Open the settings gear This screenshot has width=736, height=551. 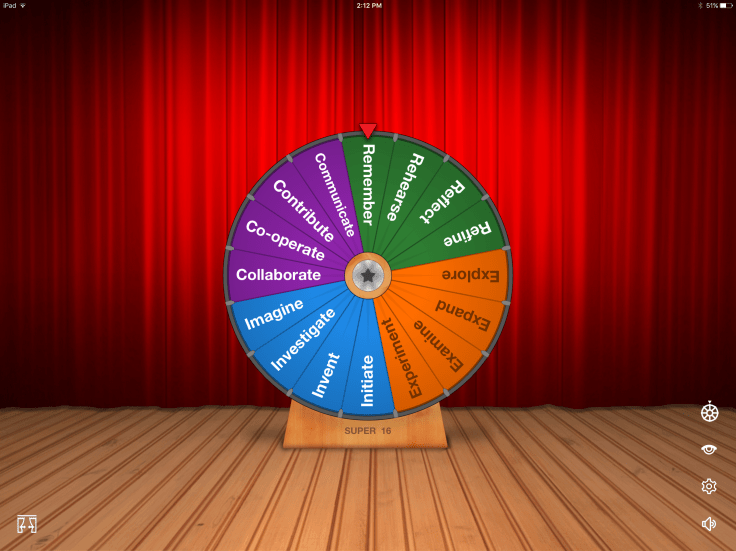coord(709,486)
